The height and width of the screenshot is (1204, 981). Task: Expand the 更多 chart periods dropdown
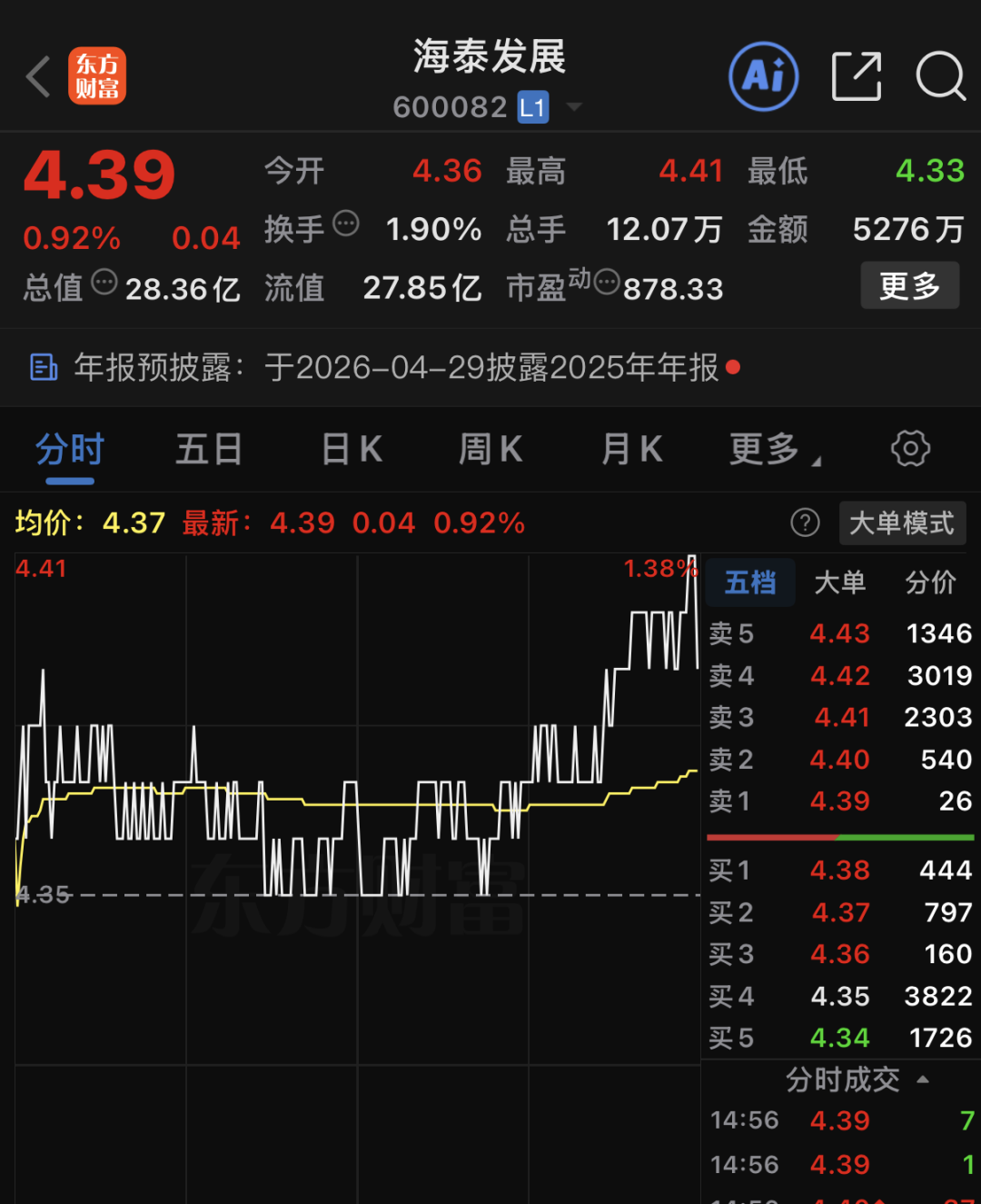(774, 450)
